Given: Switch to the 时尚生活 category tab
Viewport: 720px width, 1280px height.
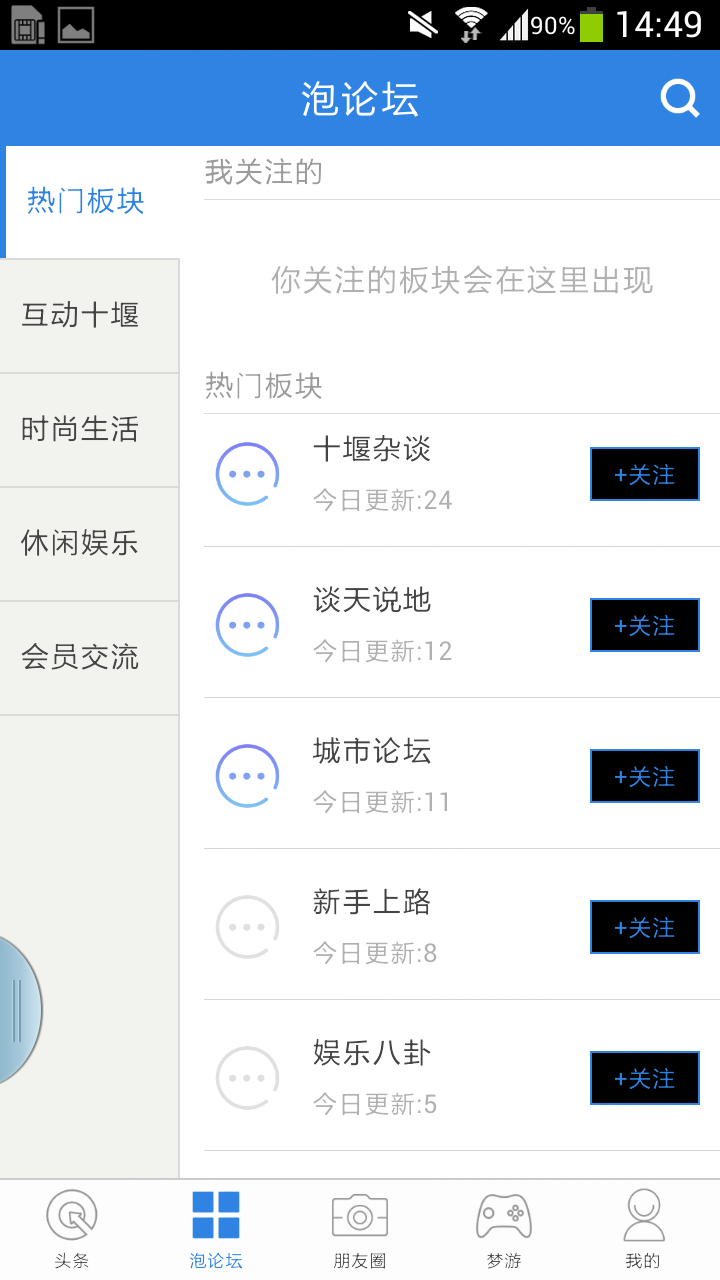Looking at the screenshot, I should 89,429.
